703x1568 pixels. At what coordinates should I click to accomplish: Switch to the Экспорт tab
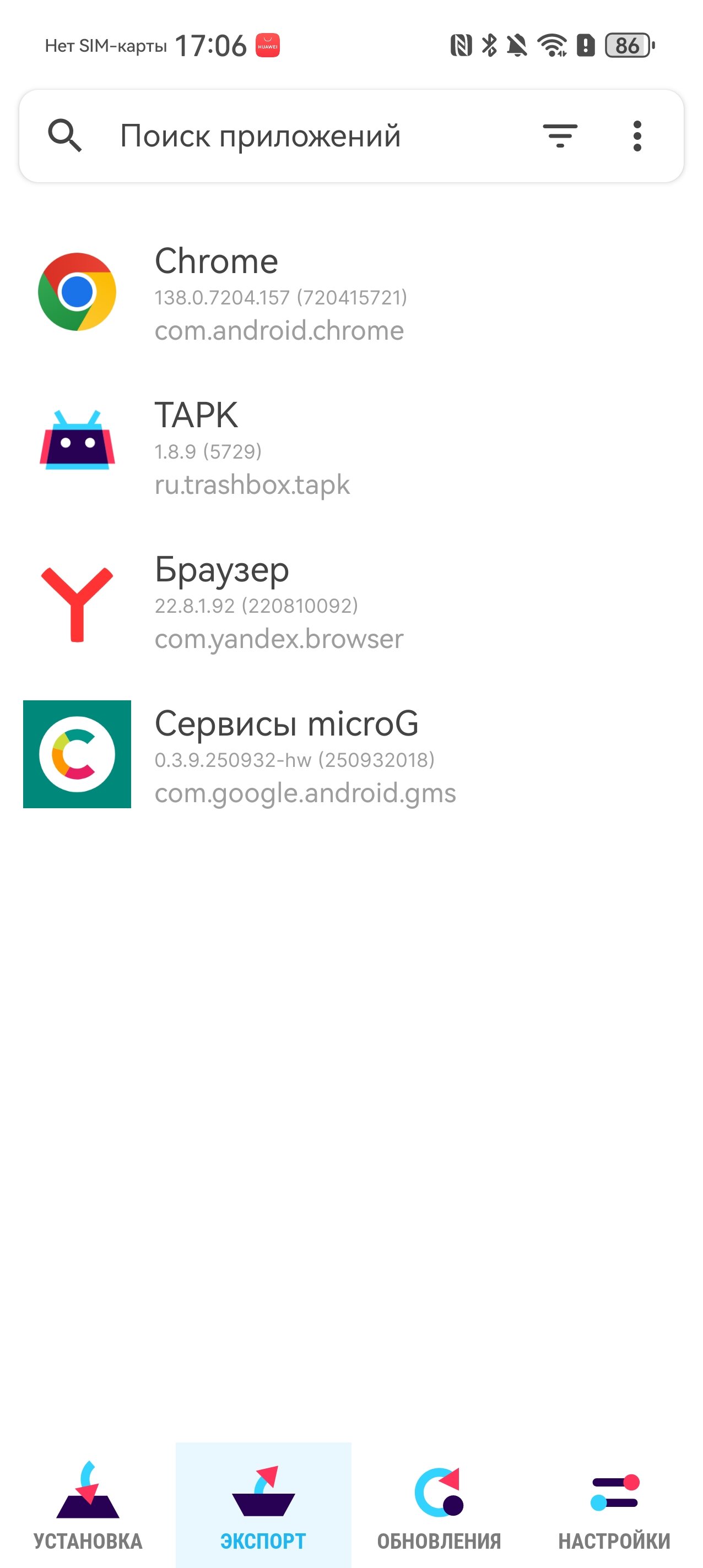(x=263, y=1505)
